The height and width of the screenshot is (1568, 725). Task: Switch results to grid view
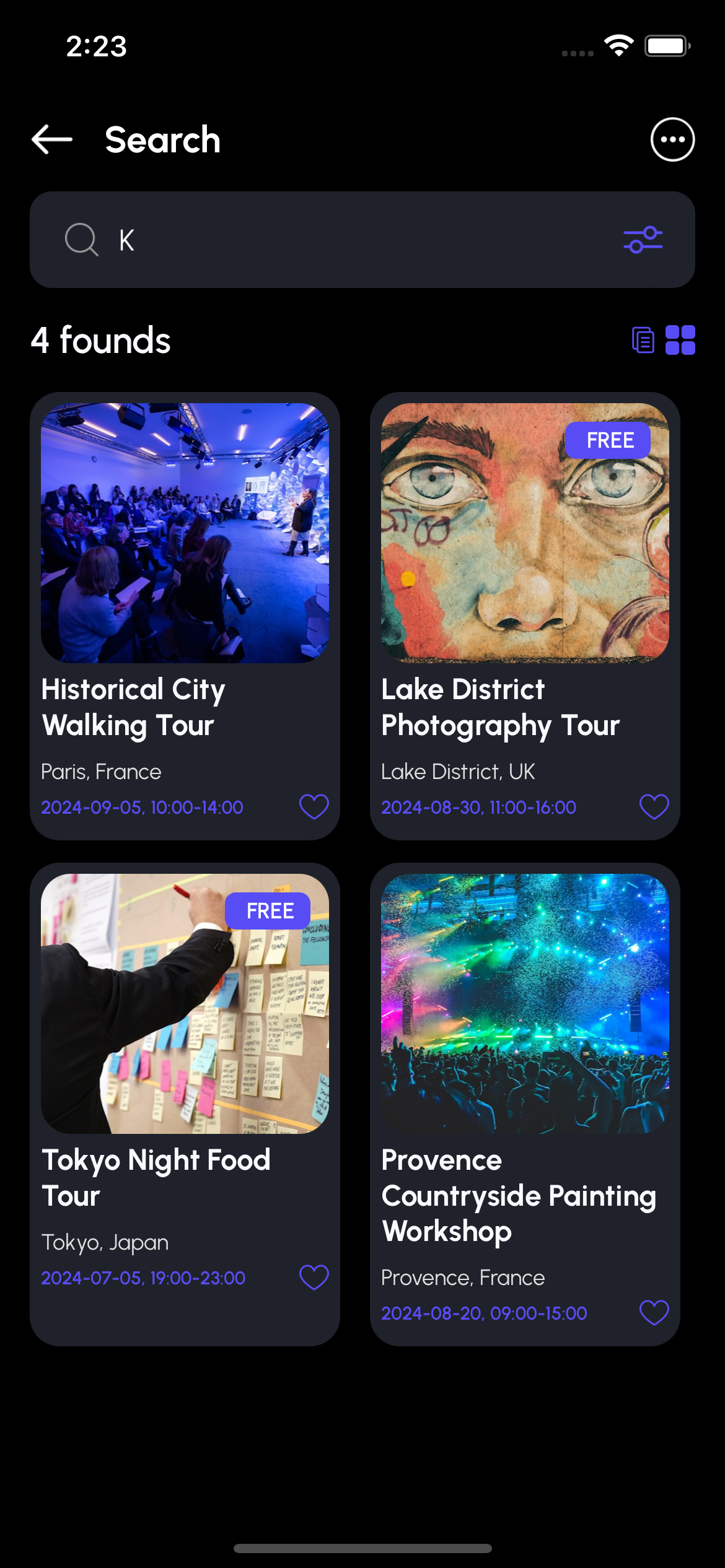coord(680,339)
